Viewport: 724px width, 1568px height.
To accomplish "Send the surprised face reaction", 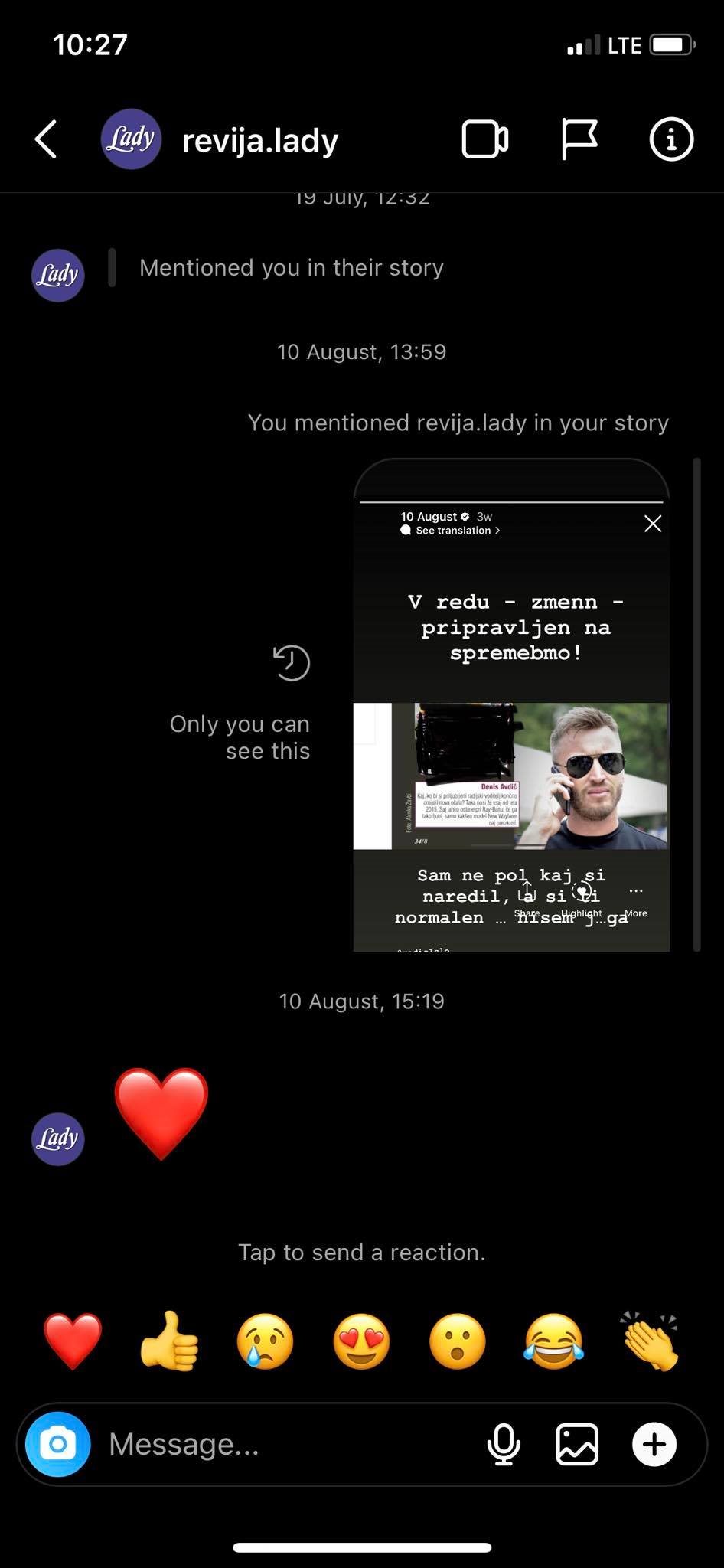I will [458, 1341].
